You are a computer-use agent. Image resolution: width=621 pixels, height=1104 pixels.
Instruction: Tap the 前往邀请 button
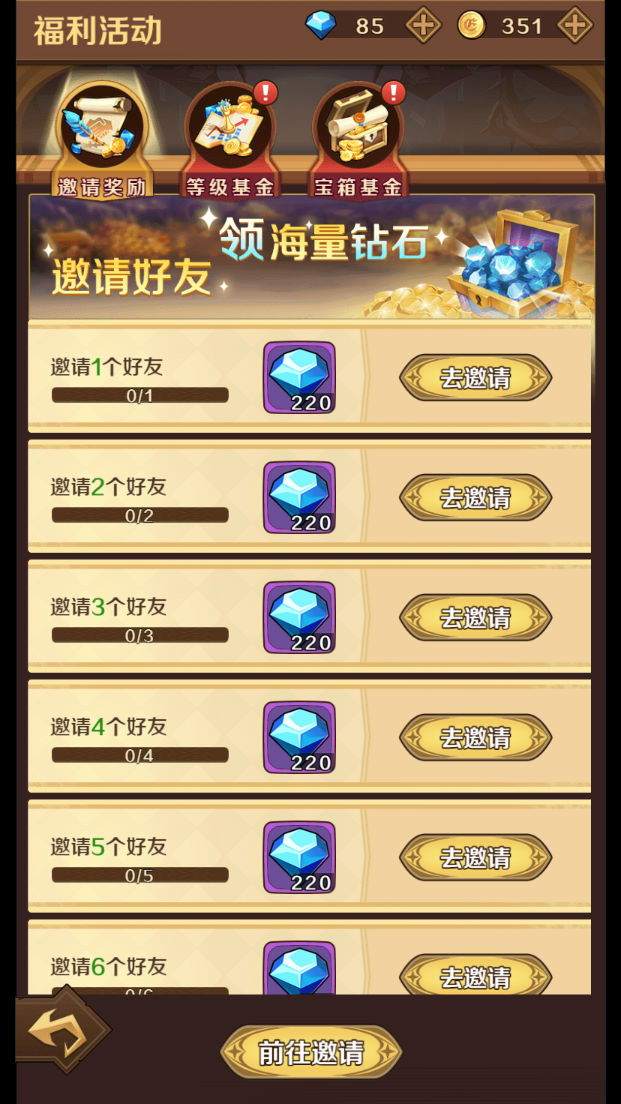311,1052
